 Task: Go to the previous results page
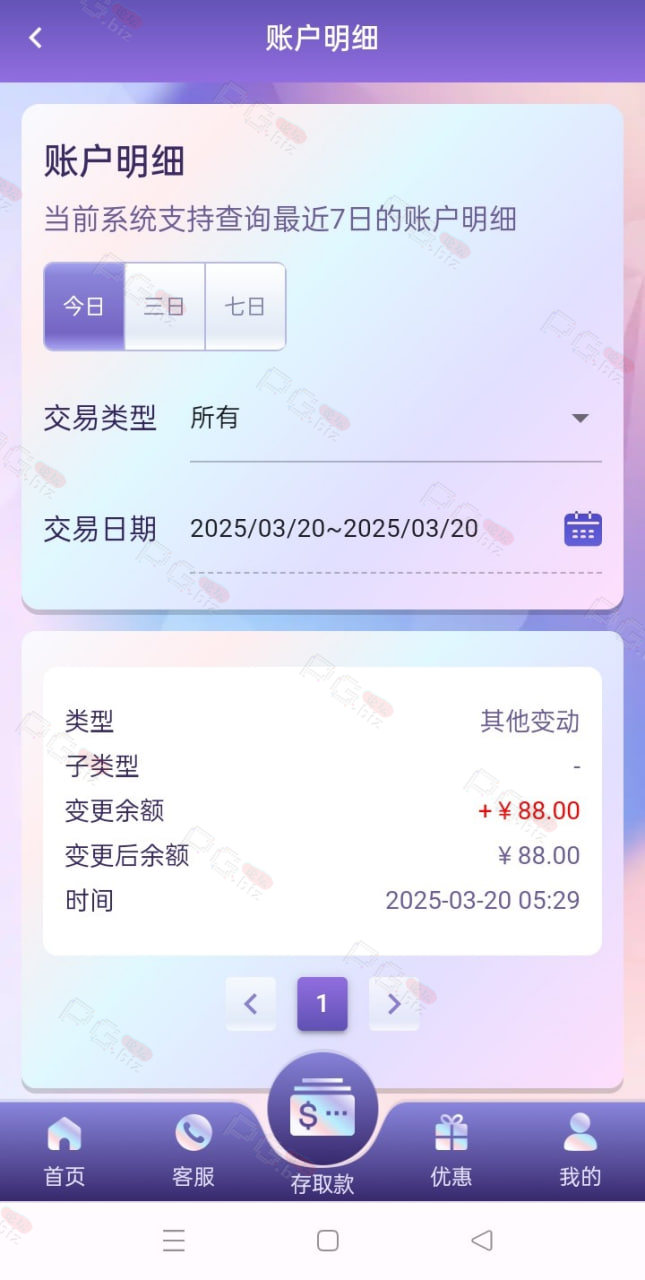[251, 1003]
